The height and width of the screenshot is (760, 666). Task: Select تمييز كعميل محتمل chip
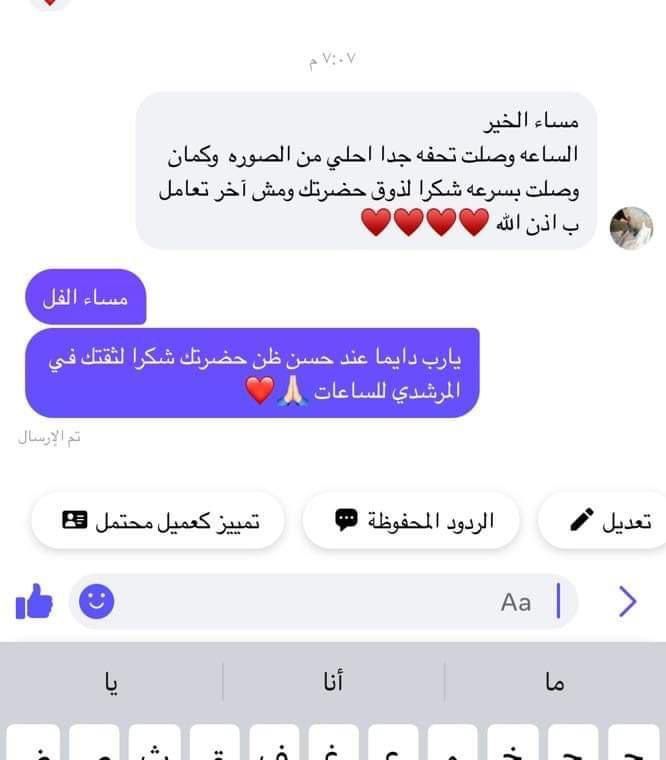[159, 521]
